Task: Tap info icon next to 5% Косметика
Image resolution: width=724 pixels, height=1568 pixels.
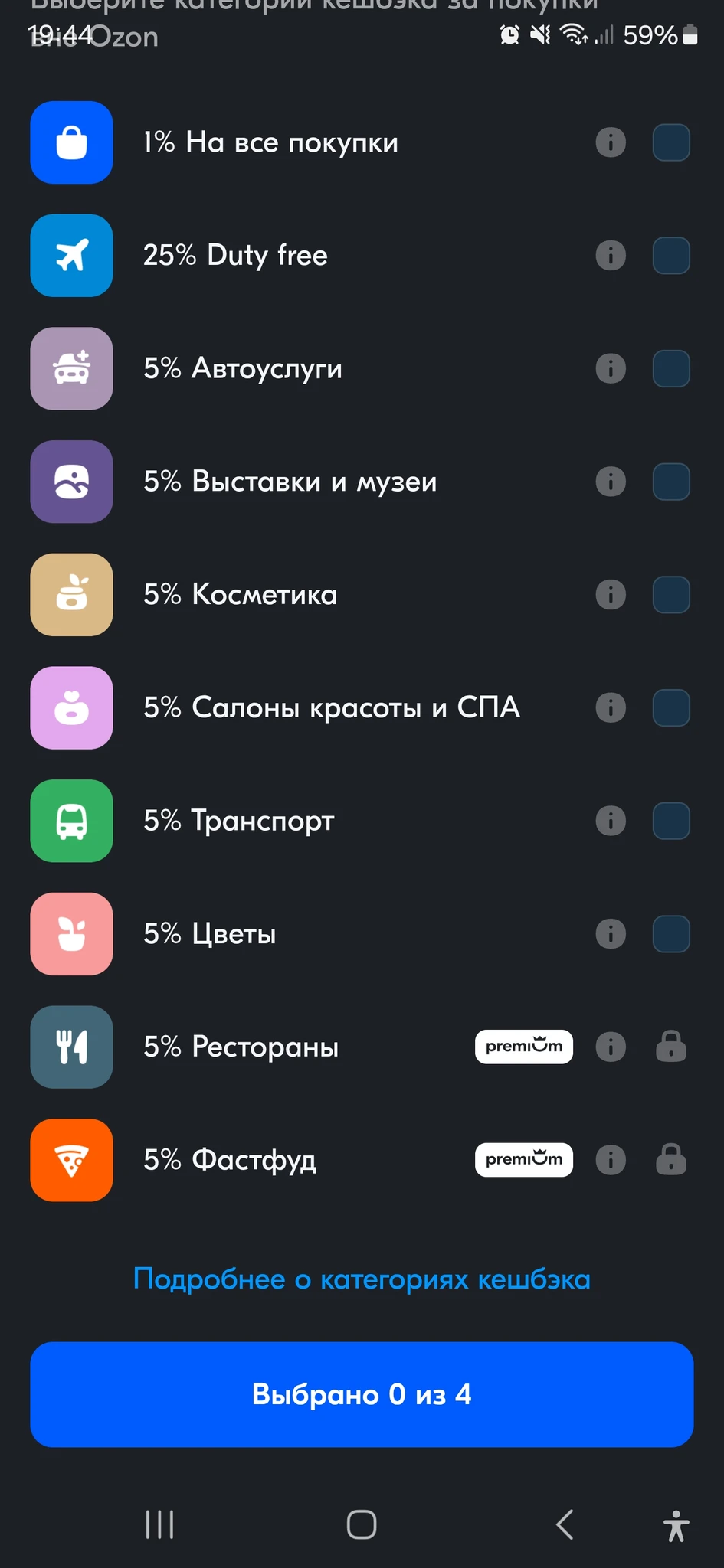Action: coord(611,595)
